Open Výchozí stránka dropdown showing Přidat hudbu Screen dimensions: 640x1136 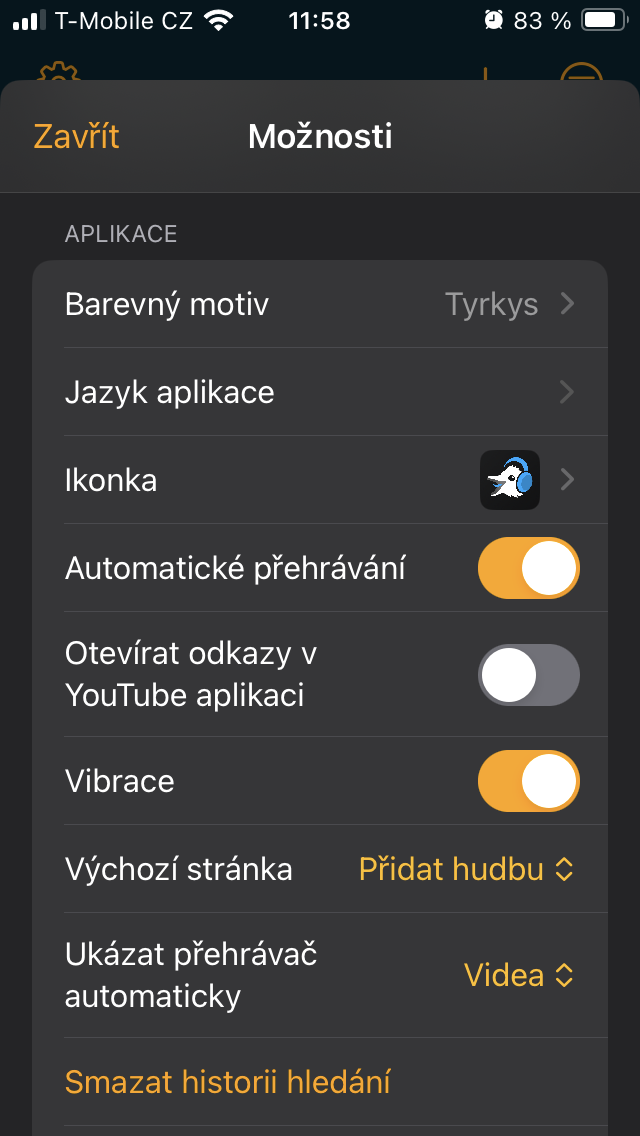click(466, 869)
